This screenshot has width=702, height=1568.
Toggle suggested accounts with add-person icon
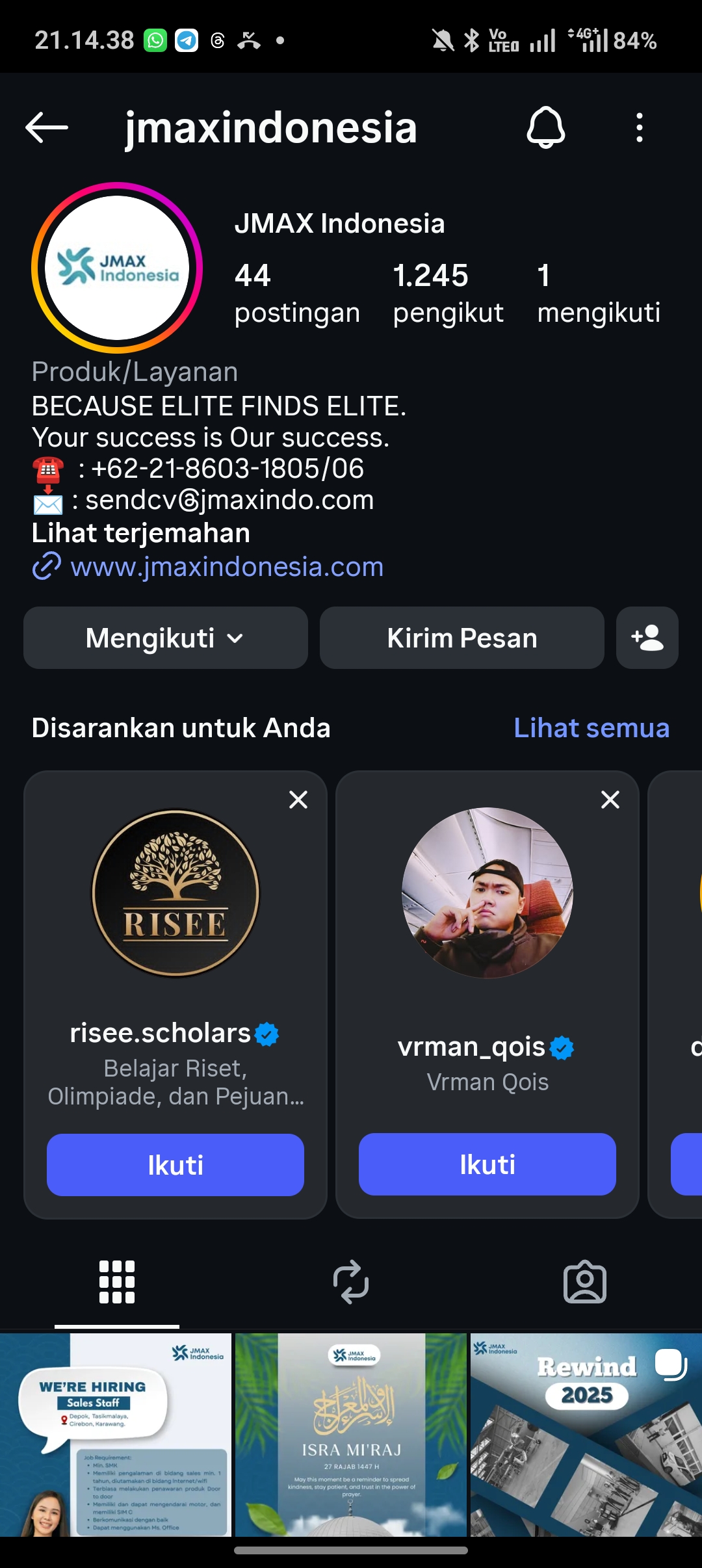(x=647, y=638)
